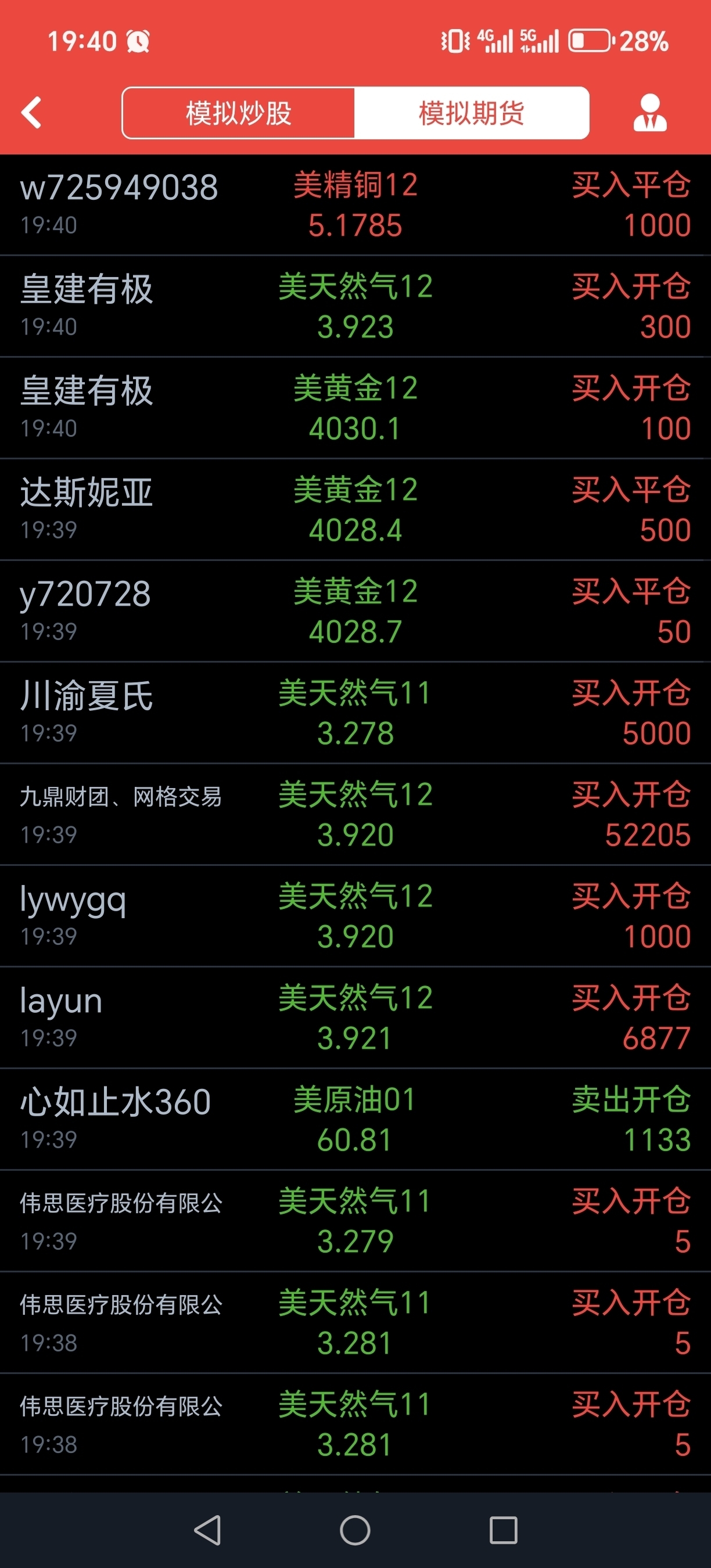Open 达斯妮亚's 美黄金12 trade row
This screenshot has width=711, height=1568.
click(355, 509)
